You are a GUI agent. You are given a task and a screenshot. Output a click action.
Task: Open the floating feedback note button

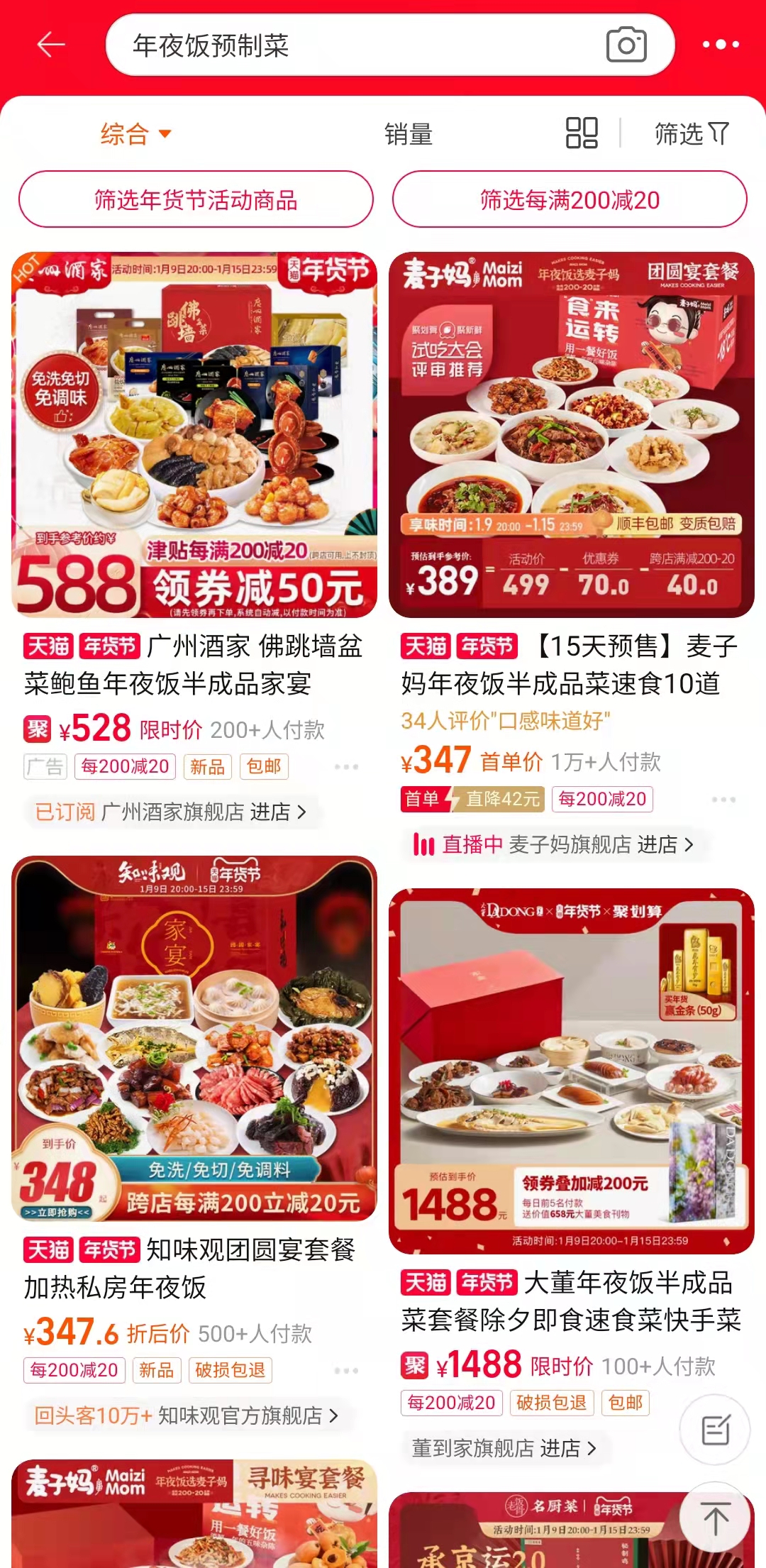click(715, 1430)
